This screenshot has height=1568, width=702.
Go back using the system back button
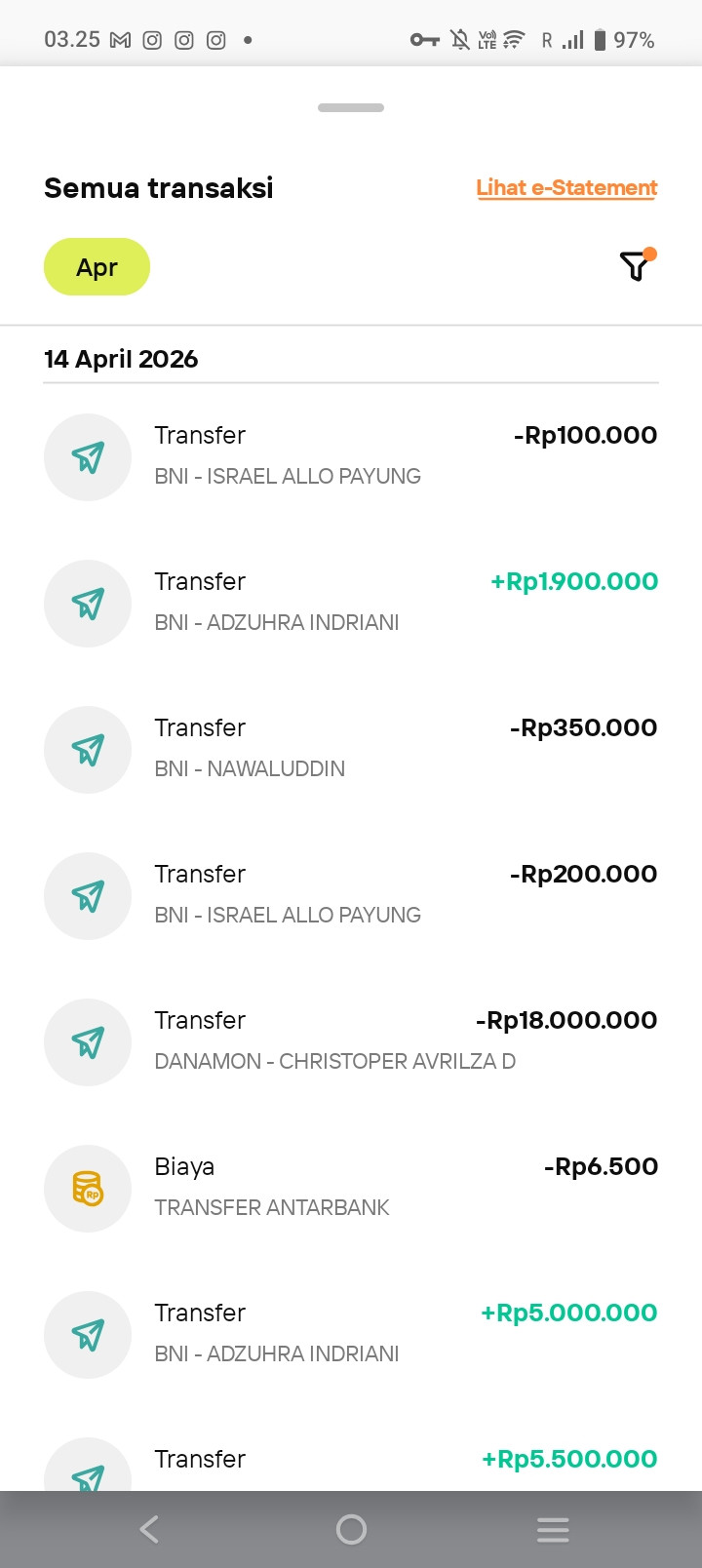(x=149, y=1529)
